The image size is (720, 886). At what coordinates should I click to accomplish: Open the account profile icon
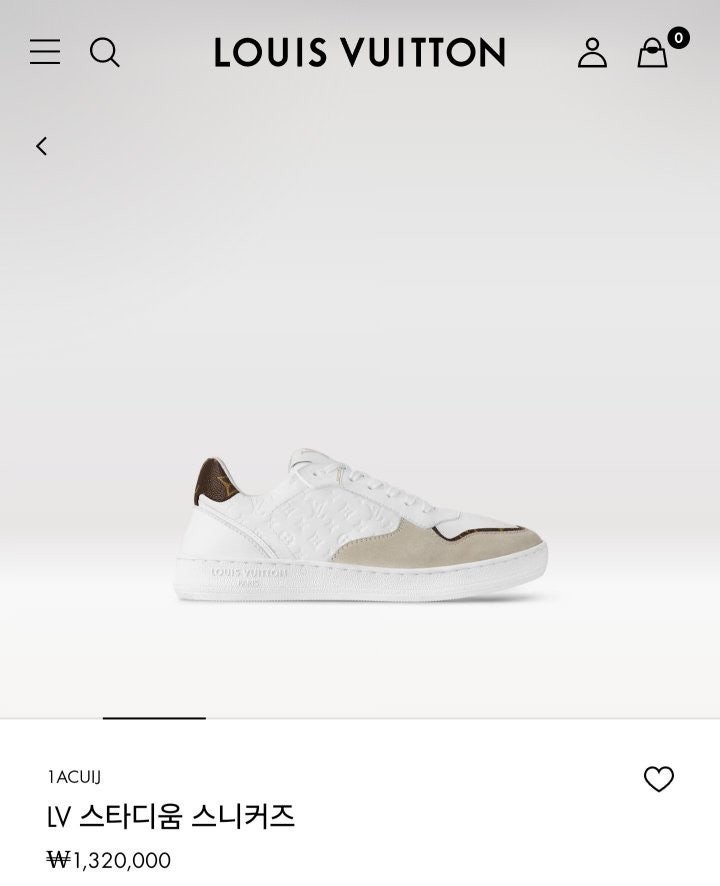592,52
